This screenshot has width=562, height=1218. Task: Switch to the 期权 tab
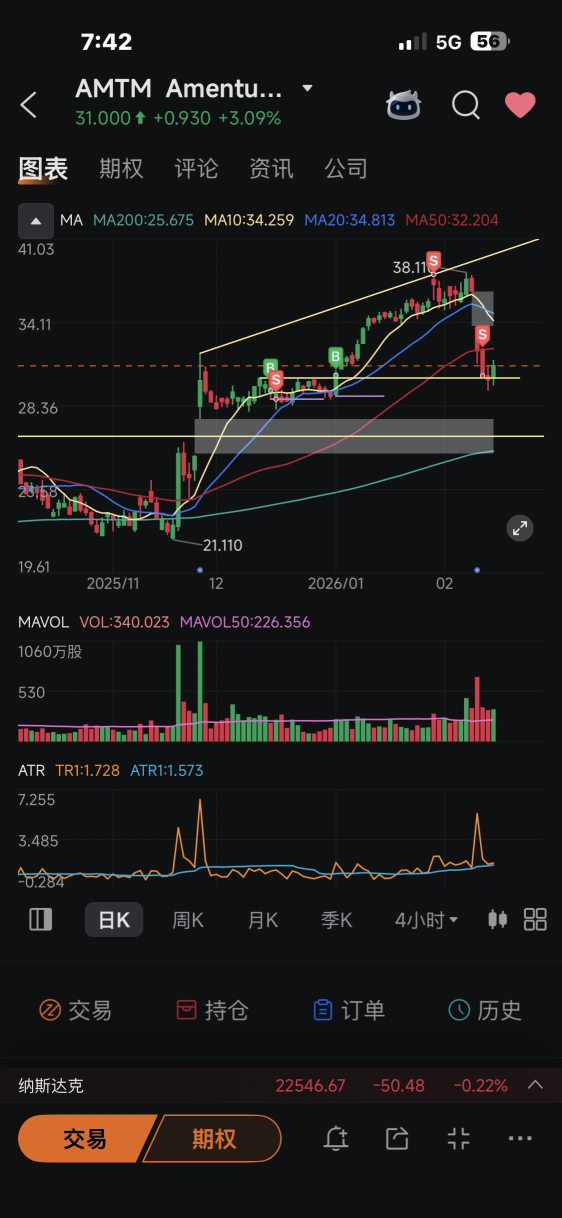point(121,168)
